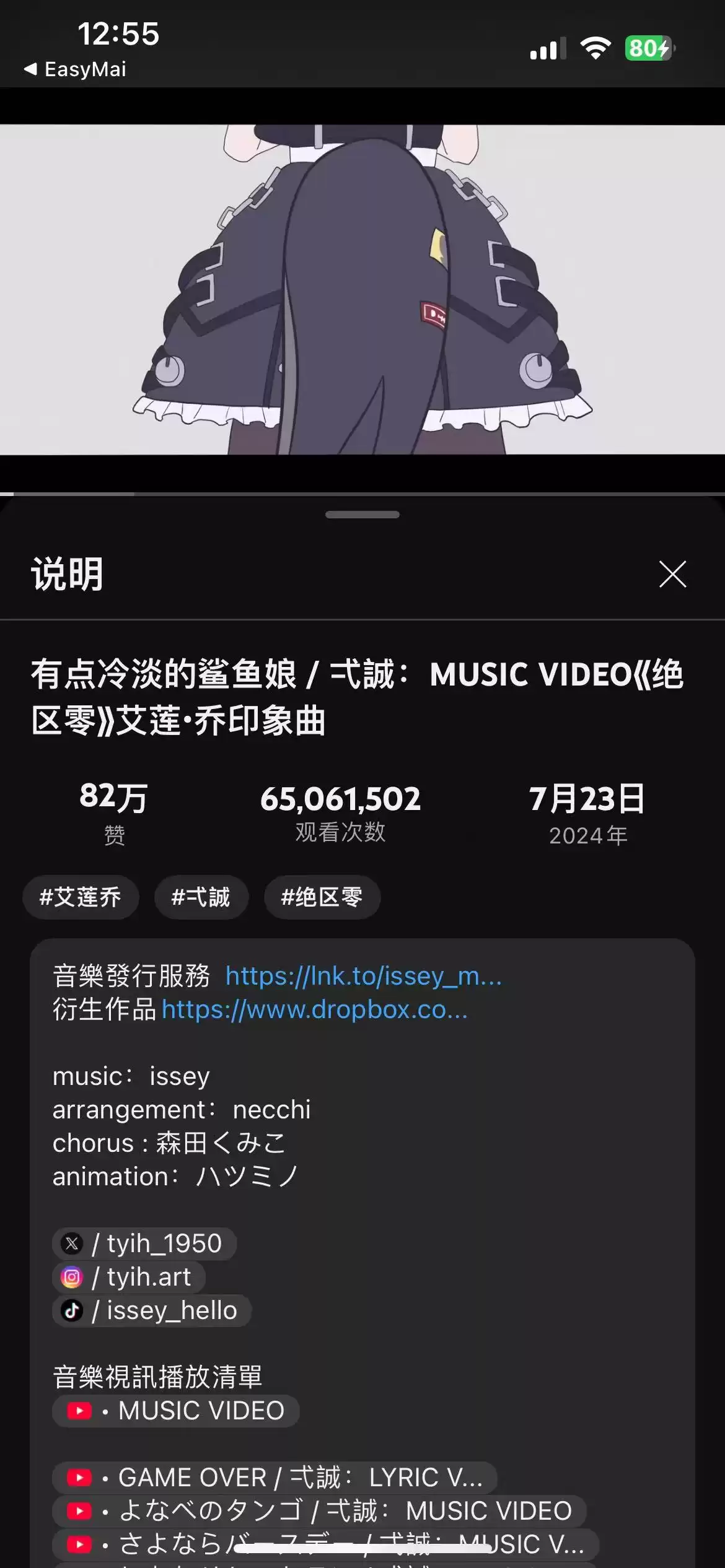
Task: Open the lnk.to/issey_m music distribution link
Action: point(363,977)
